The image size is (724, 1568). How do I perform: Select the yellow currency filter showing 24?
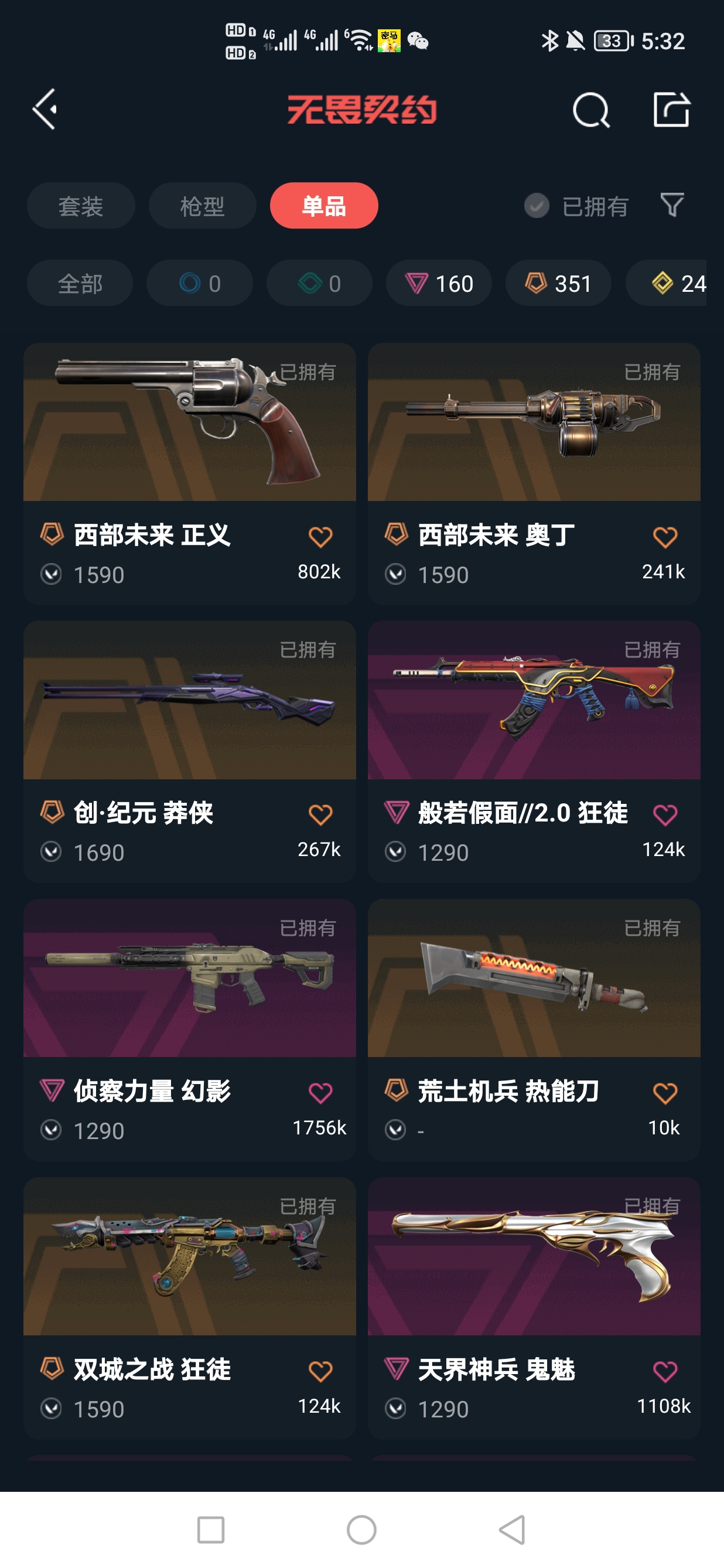tap(677, 283)
